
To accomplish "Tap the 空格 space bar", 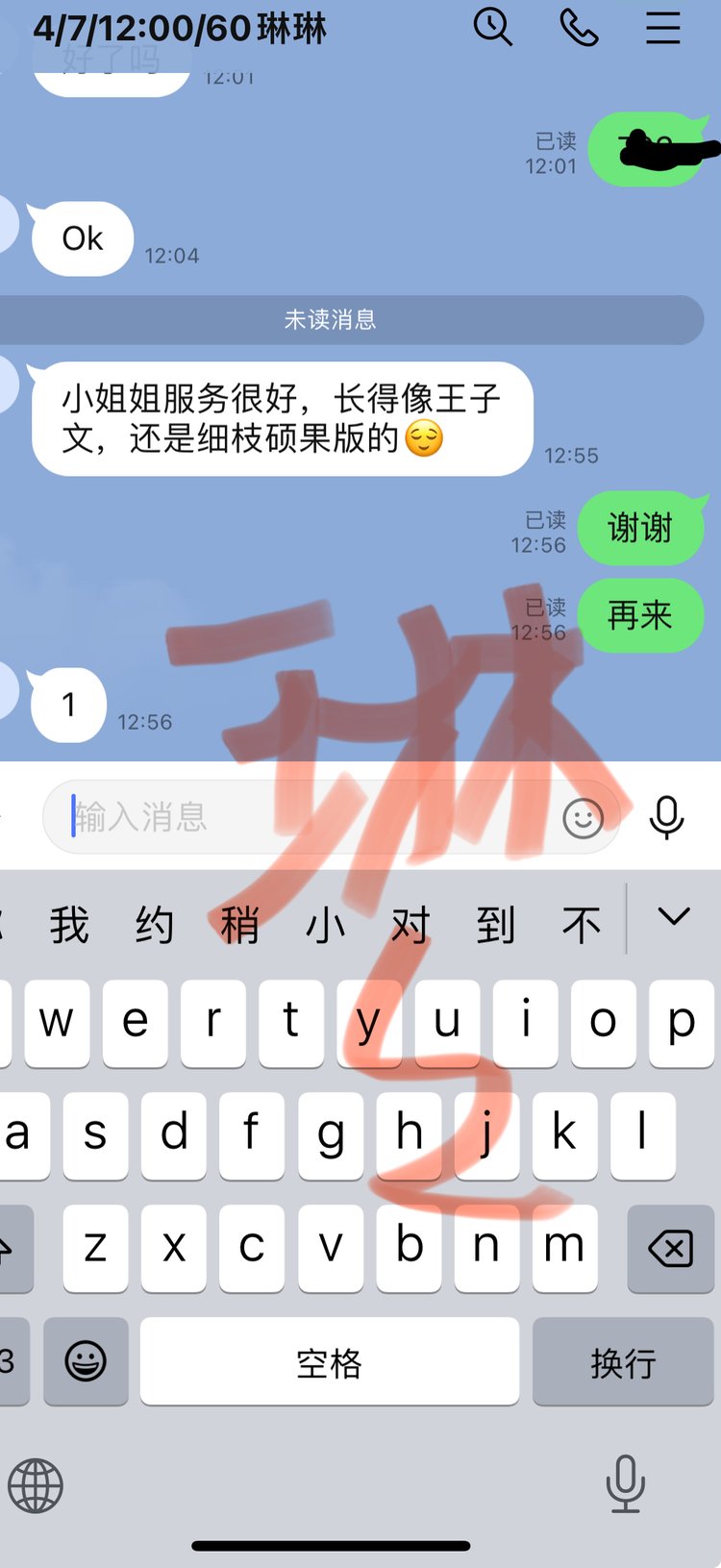I will 329,1361.
